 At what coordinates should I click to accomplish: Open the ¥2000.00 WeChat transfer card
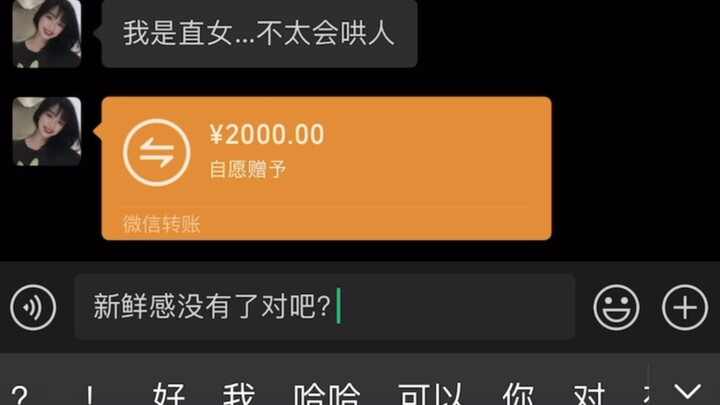(326, 167)
